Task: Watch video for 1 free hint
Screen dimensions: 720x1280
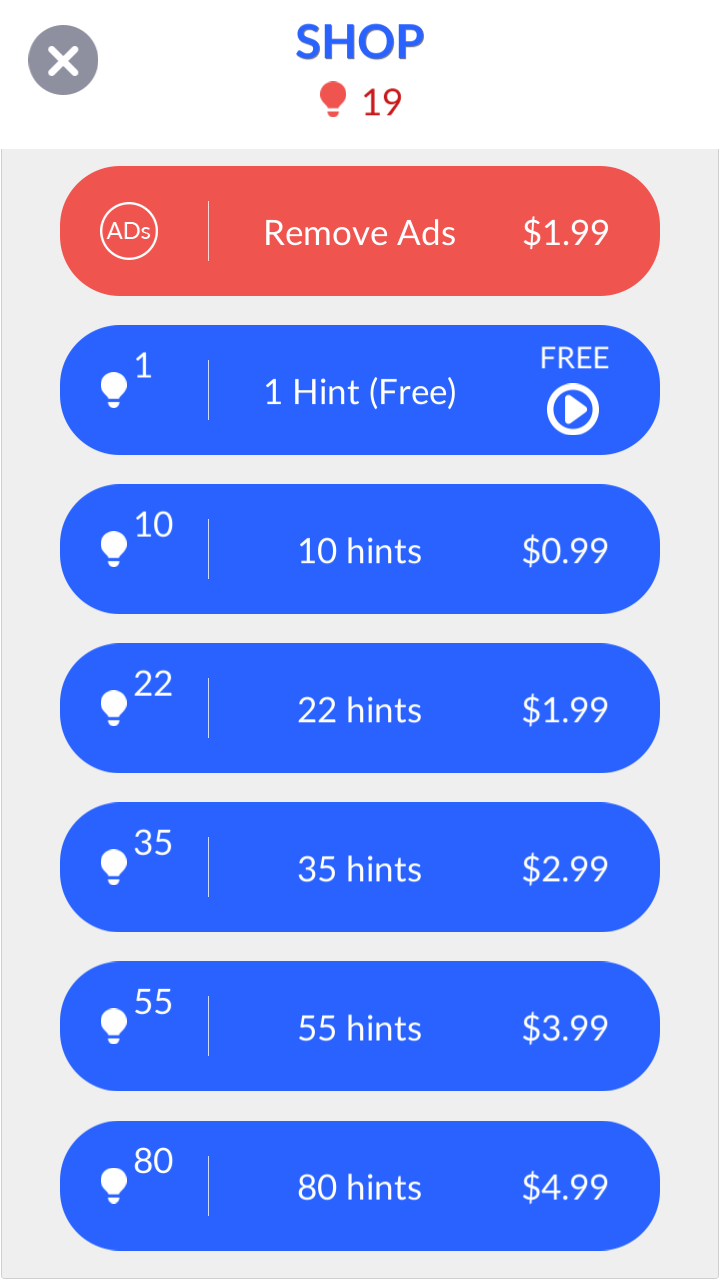Action: pos(360,391)
